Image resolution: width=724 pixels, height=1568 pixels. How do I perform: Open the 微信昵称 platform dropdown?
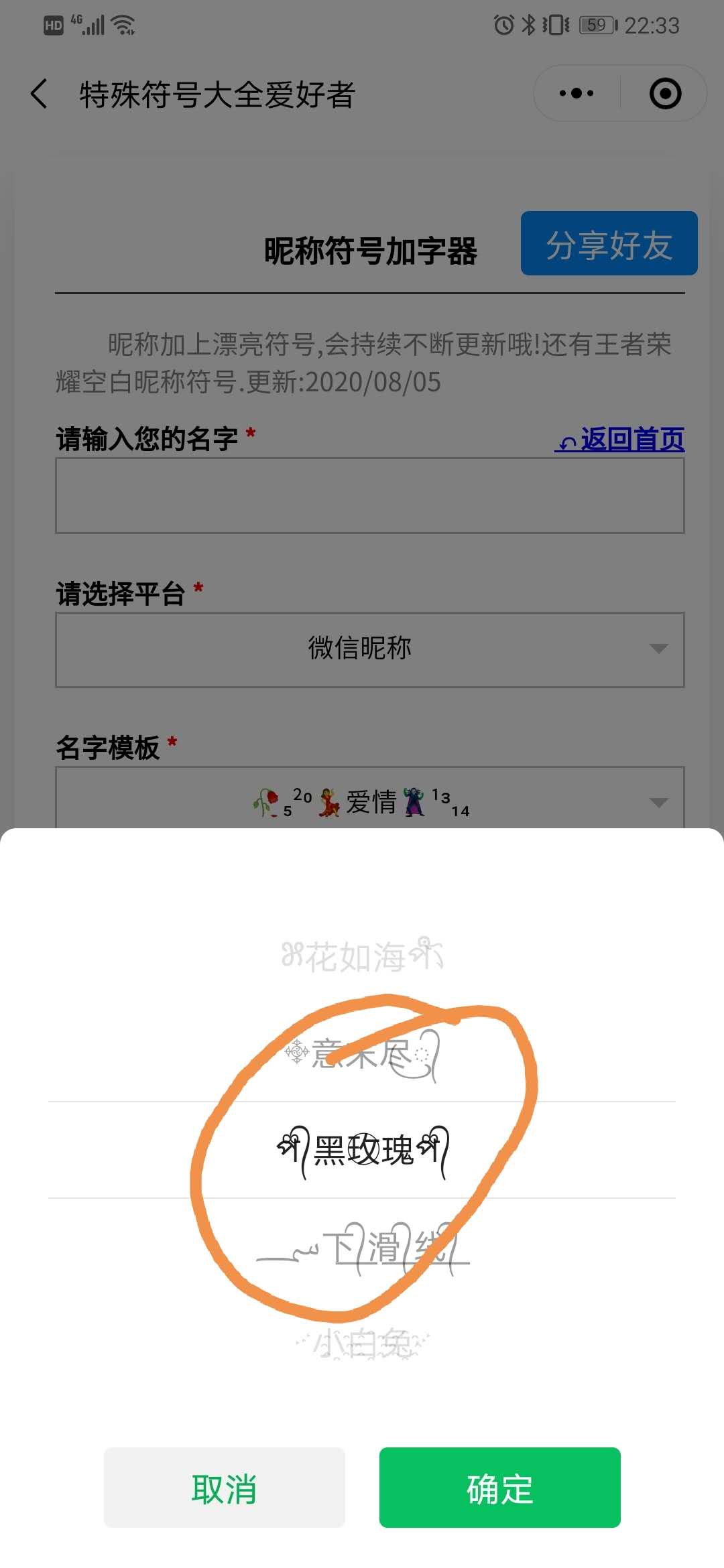[369, 649]
